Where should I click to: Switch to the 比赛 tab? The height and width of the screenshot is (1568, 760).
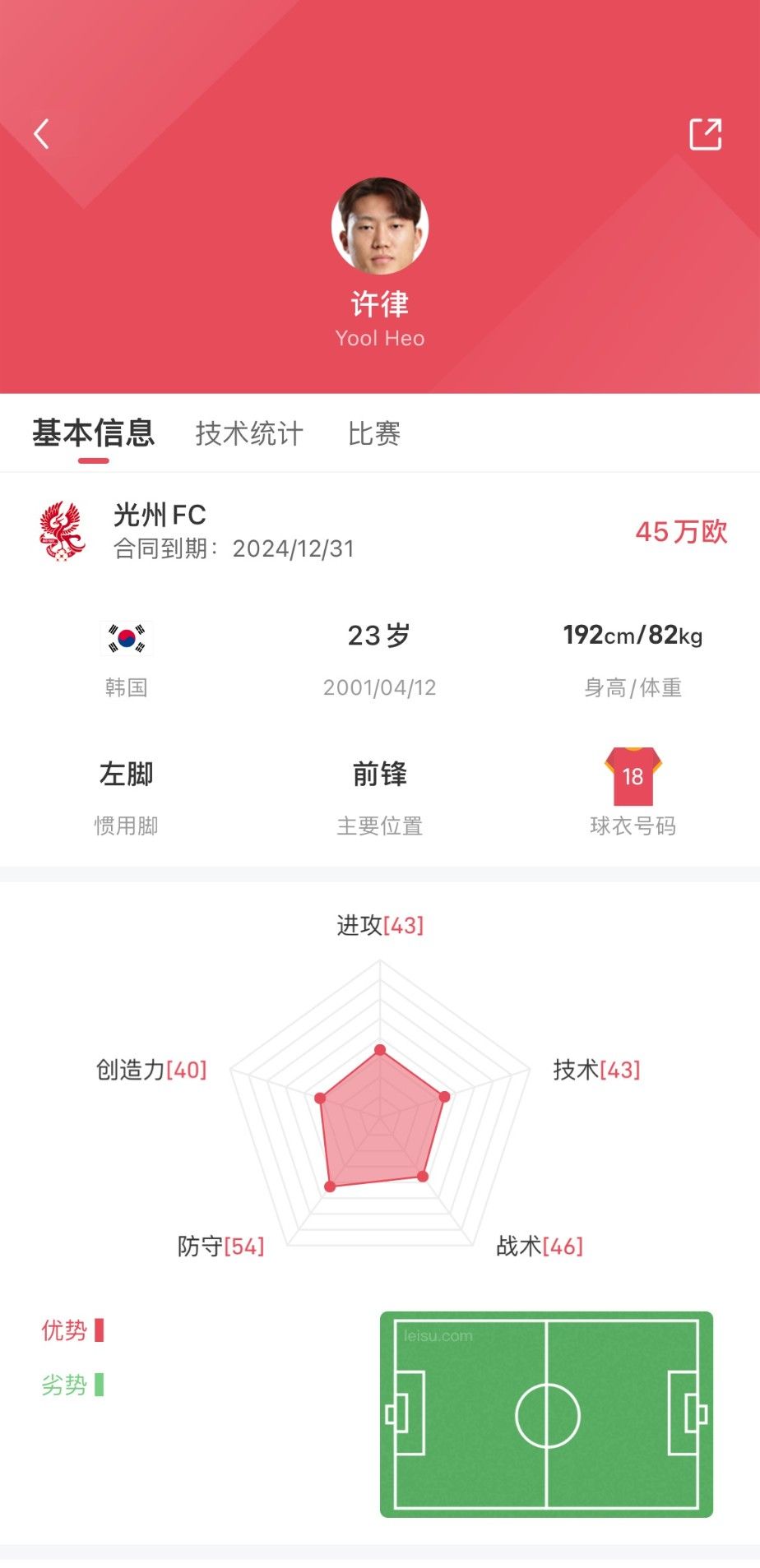point(373,433)
